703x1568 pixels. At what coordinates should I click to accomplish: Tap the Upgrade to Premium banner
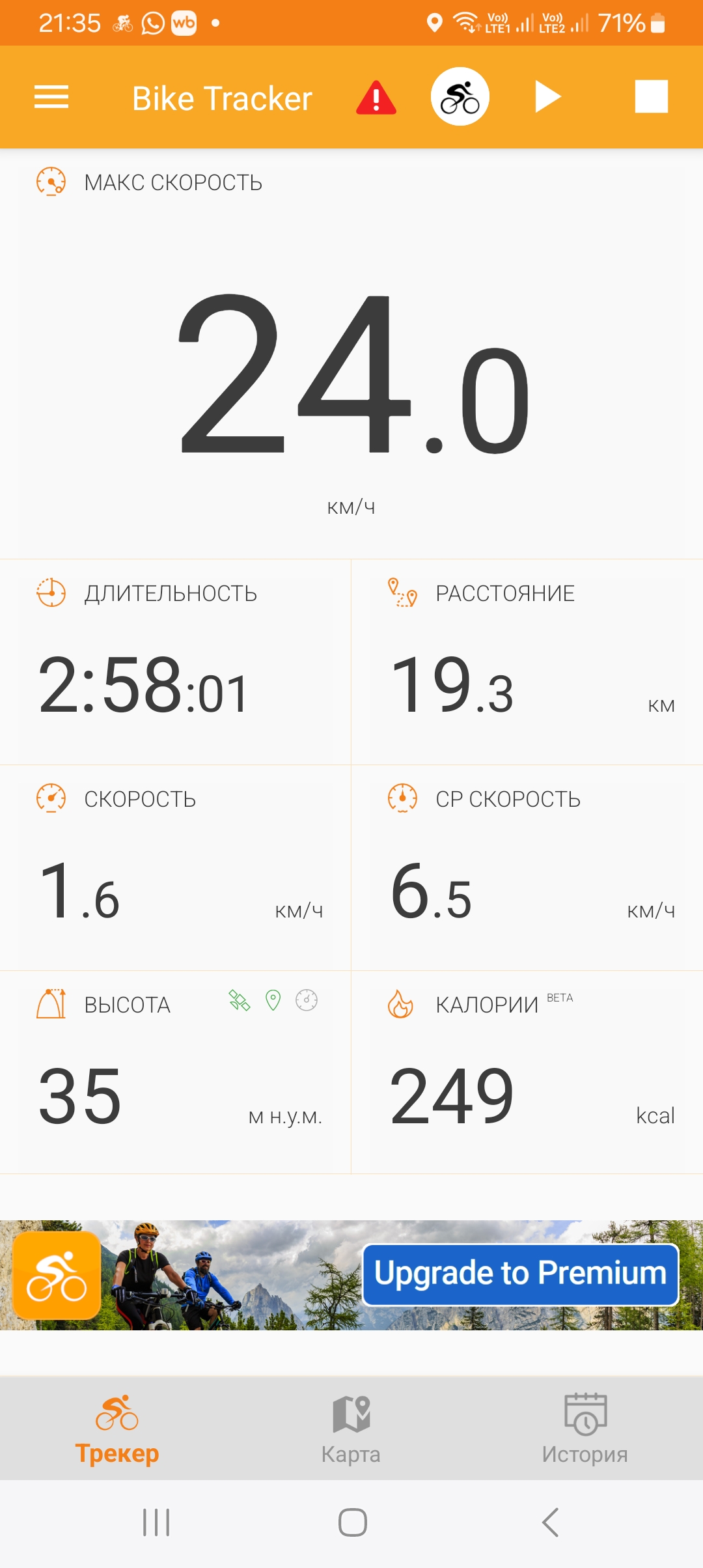coord(351,1275)
